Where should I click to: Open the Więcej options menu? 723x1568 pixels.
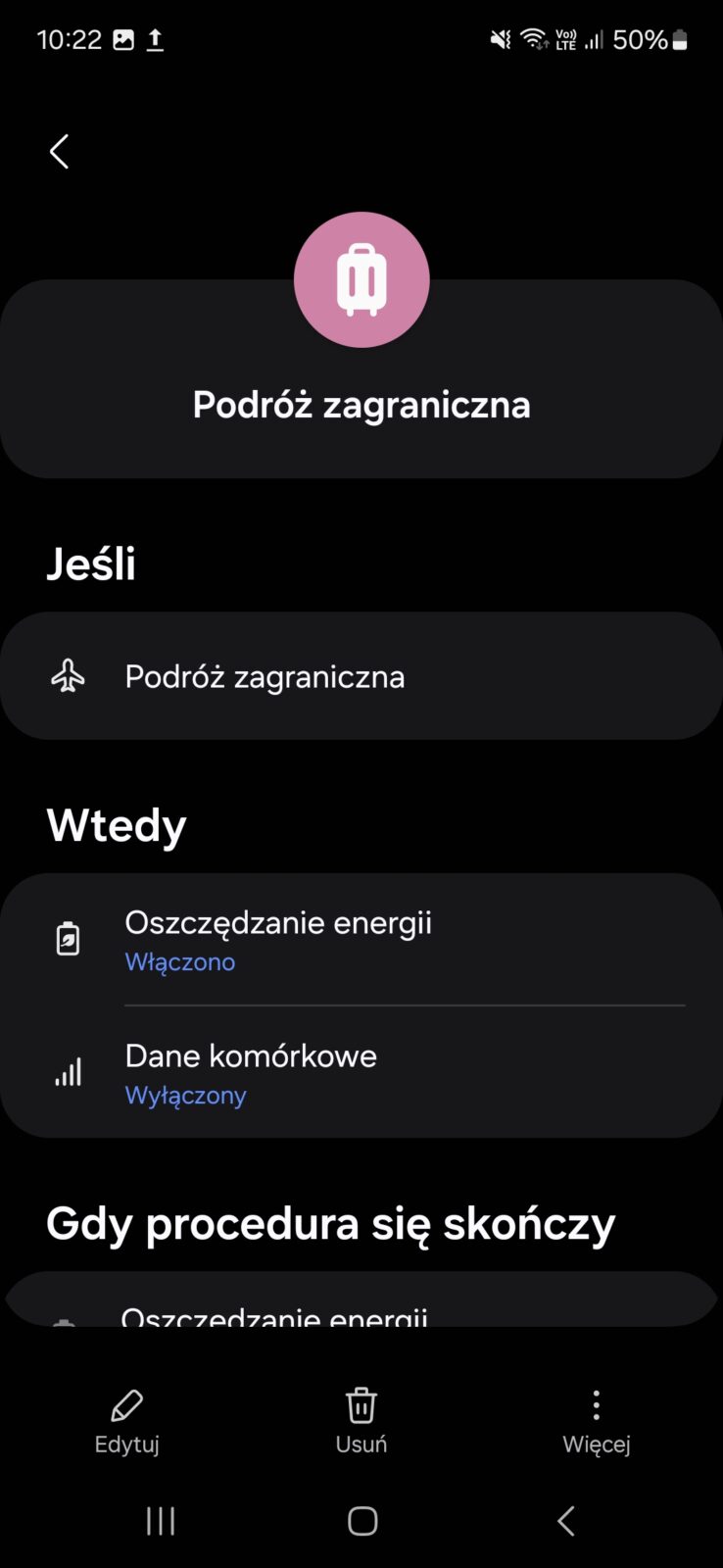(596, 1420)
